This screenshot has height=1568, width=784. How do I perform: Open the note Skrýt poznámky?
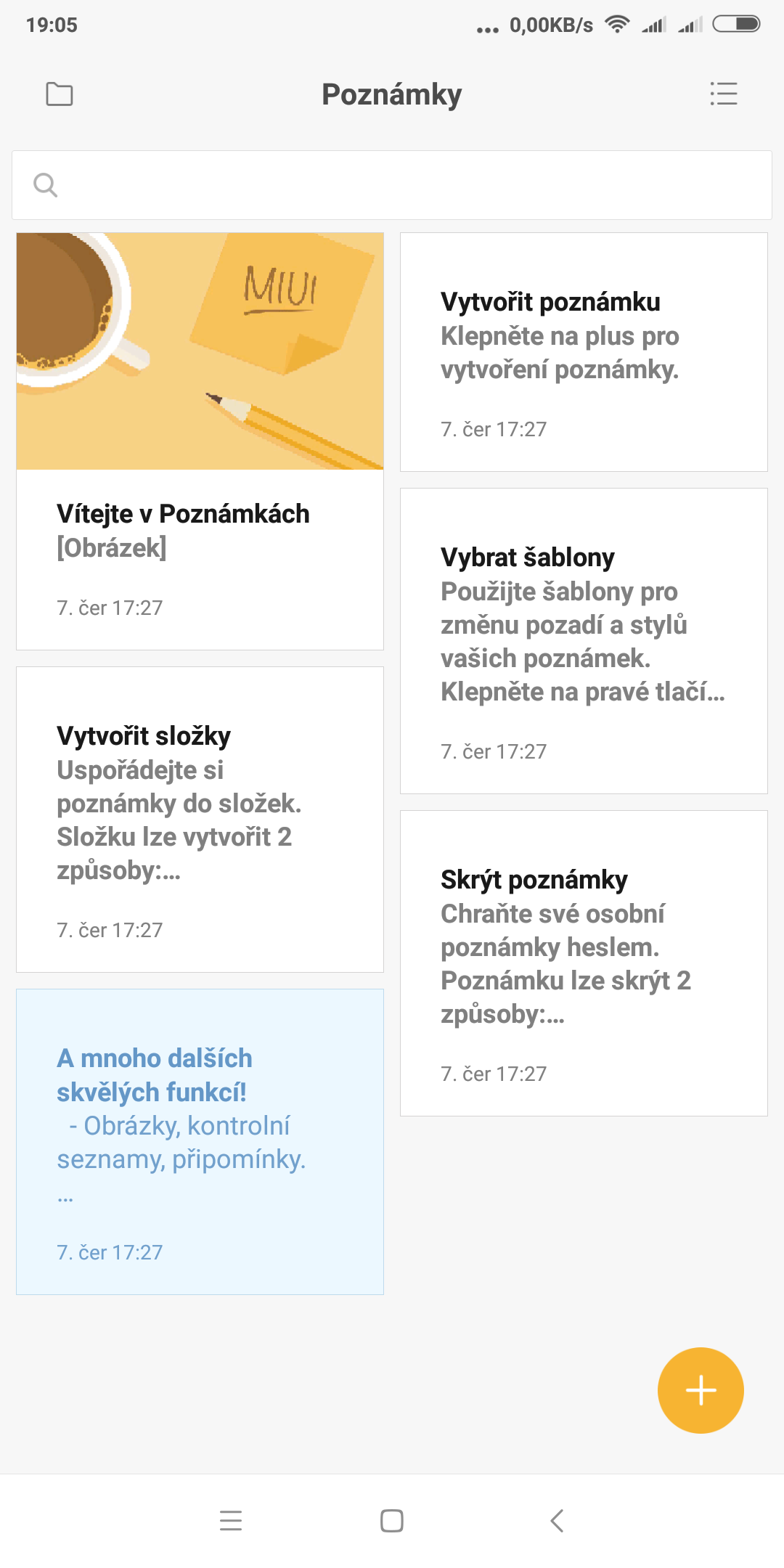pos(584,963)
